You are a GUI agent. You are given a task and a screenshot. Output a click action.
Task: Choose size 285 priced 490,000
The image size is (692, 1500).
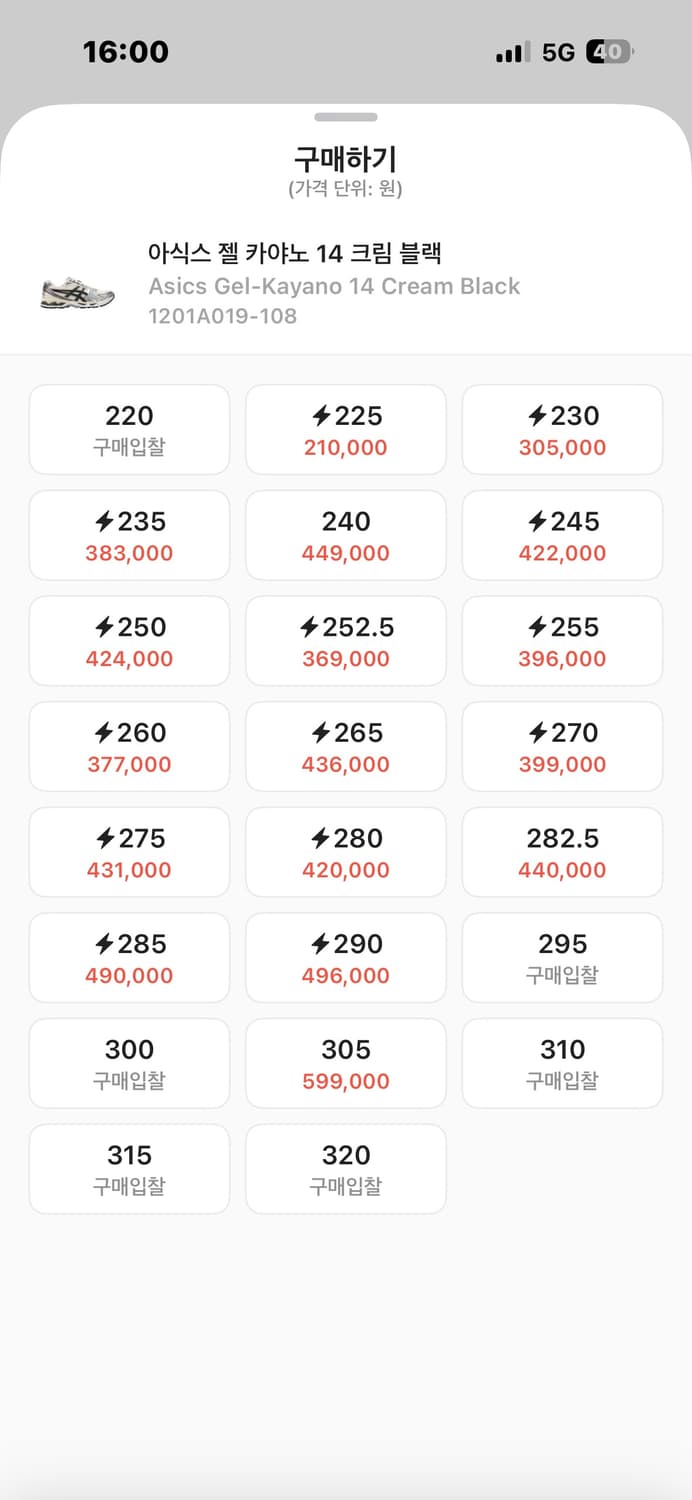tap(129, 958)
